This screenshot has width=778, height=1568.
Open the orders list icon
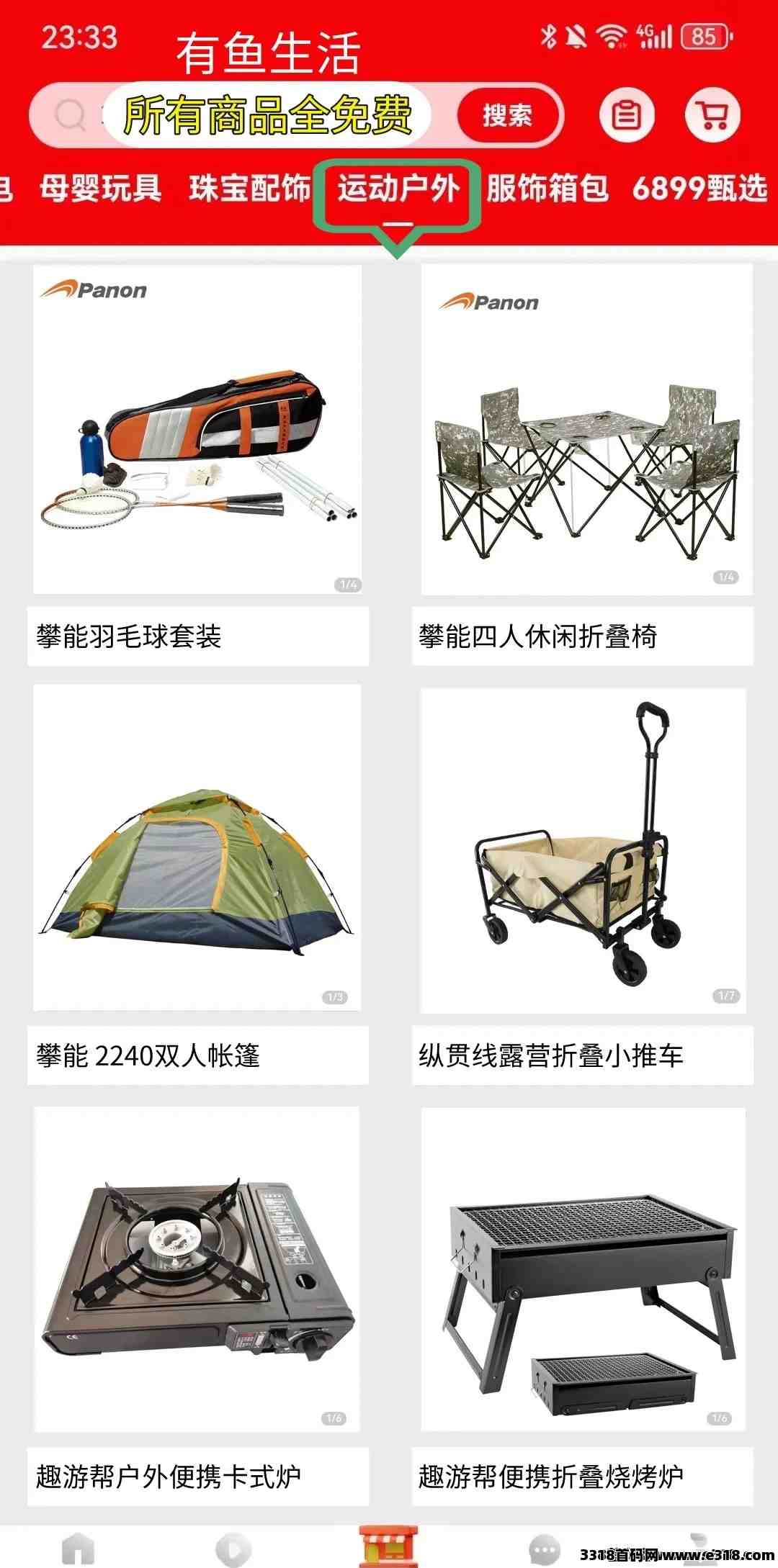coord(627,114)
